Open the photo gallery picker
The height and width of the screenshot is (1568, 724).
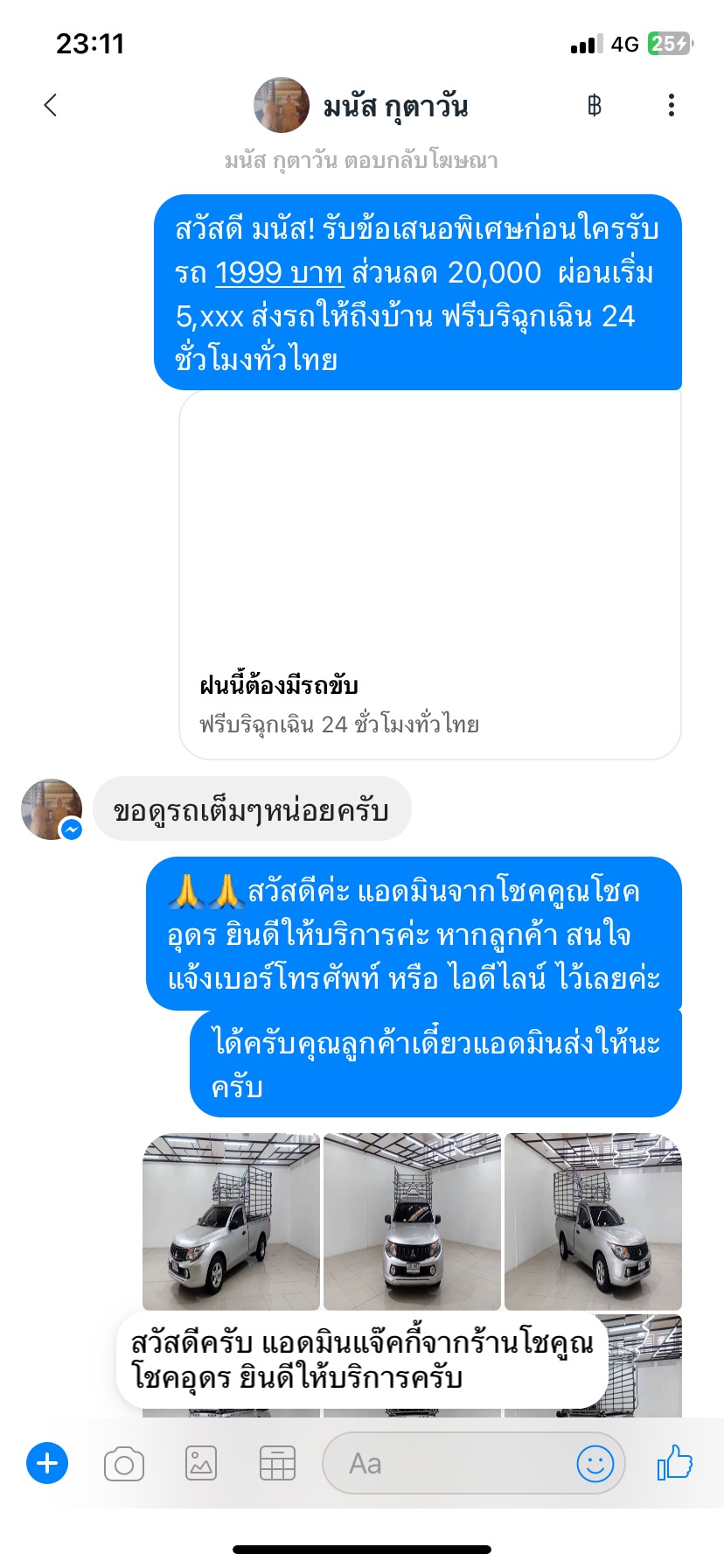pos(201,1463)
